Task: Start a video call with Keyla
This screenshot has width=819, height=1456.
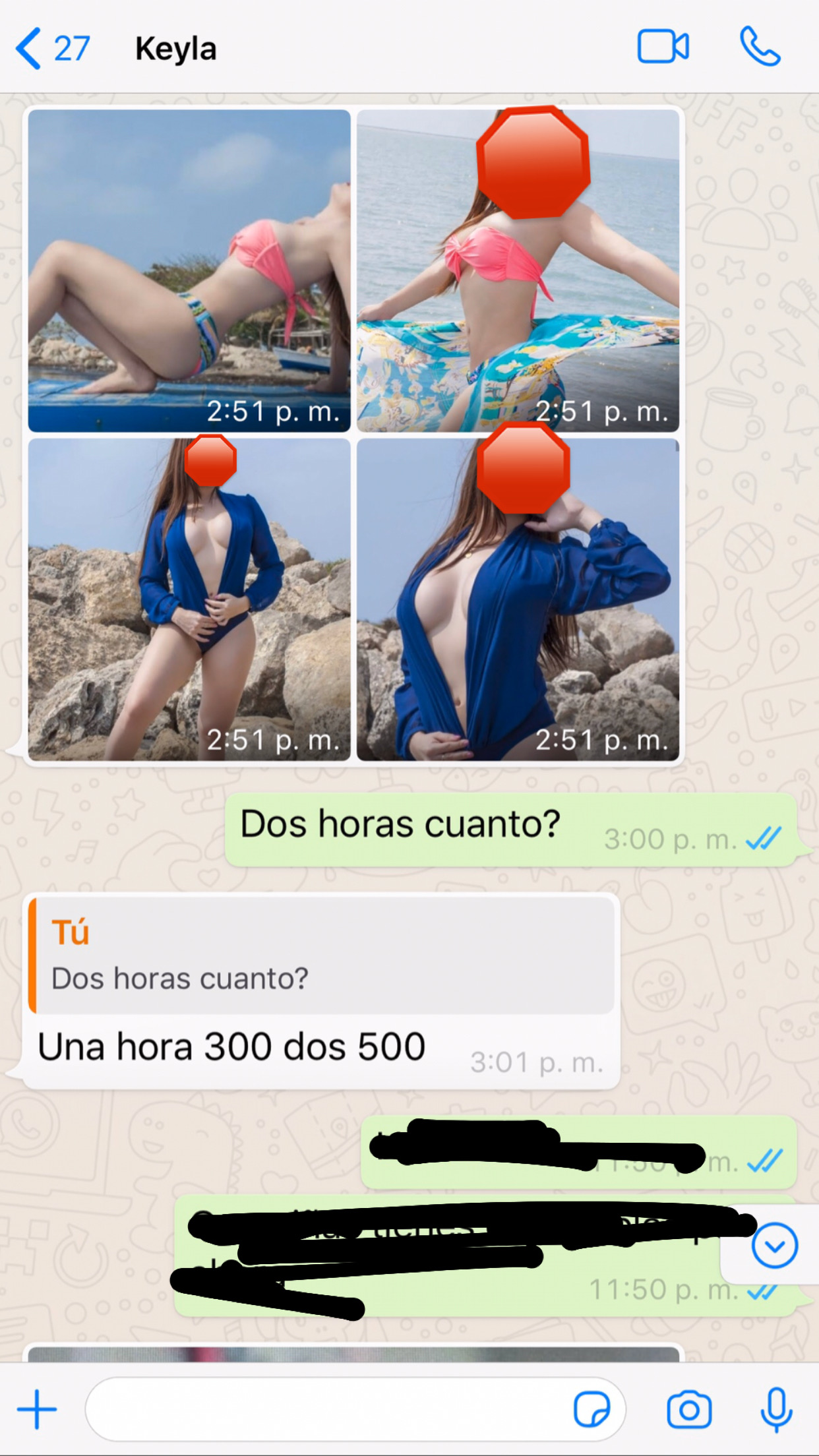Action: (x=663, y=47)
